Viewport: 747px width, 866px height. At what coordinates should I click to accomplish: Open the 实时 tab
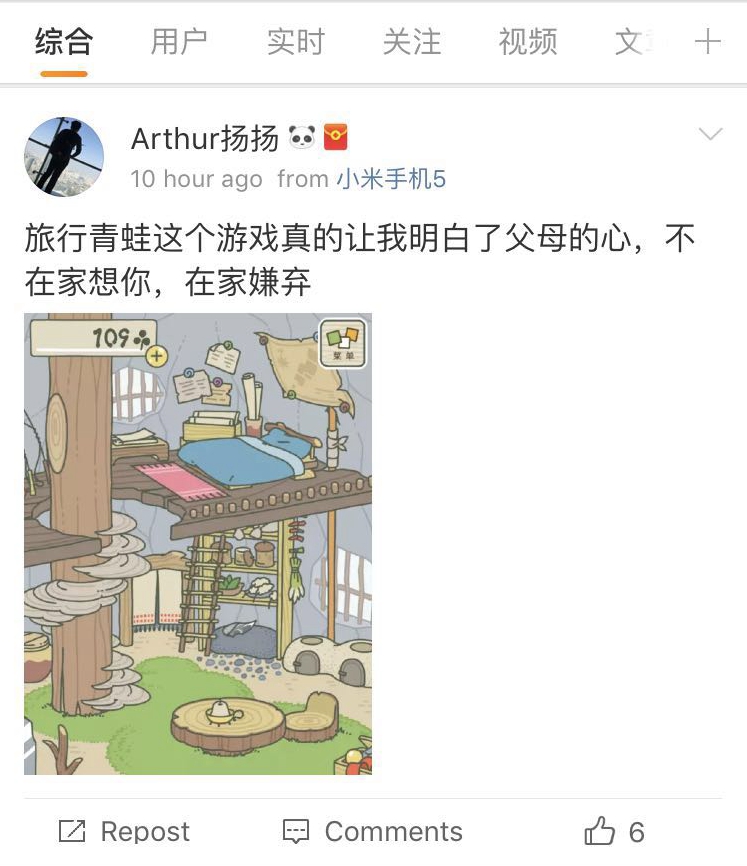295,42
